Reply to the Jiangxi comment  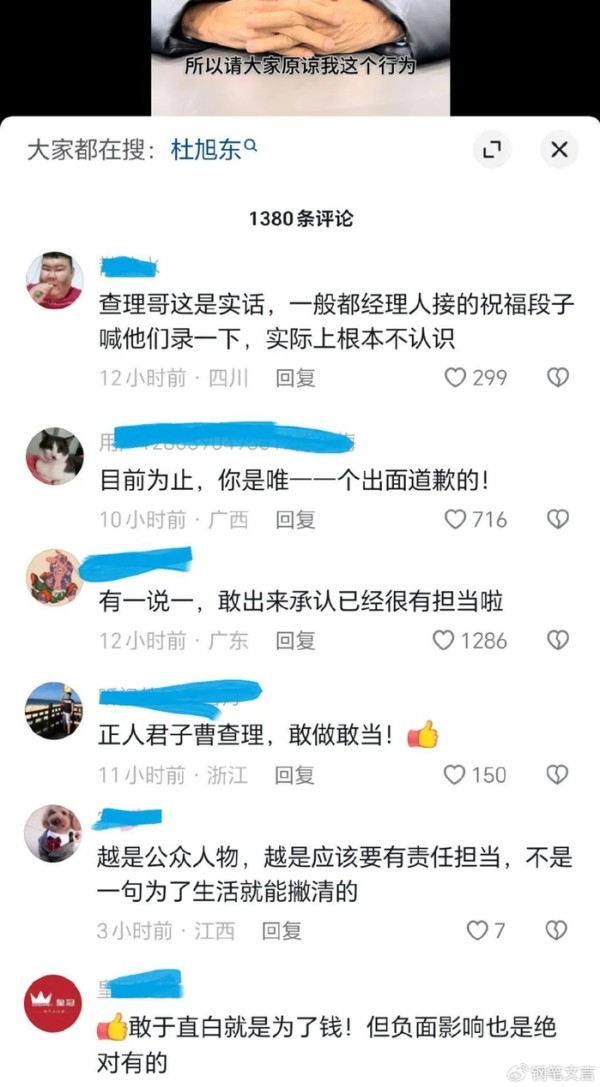point(281,931)
